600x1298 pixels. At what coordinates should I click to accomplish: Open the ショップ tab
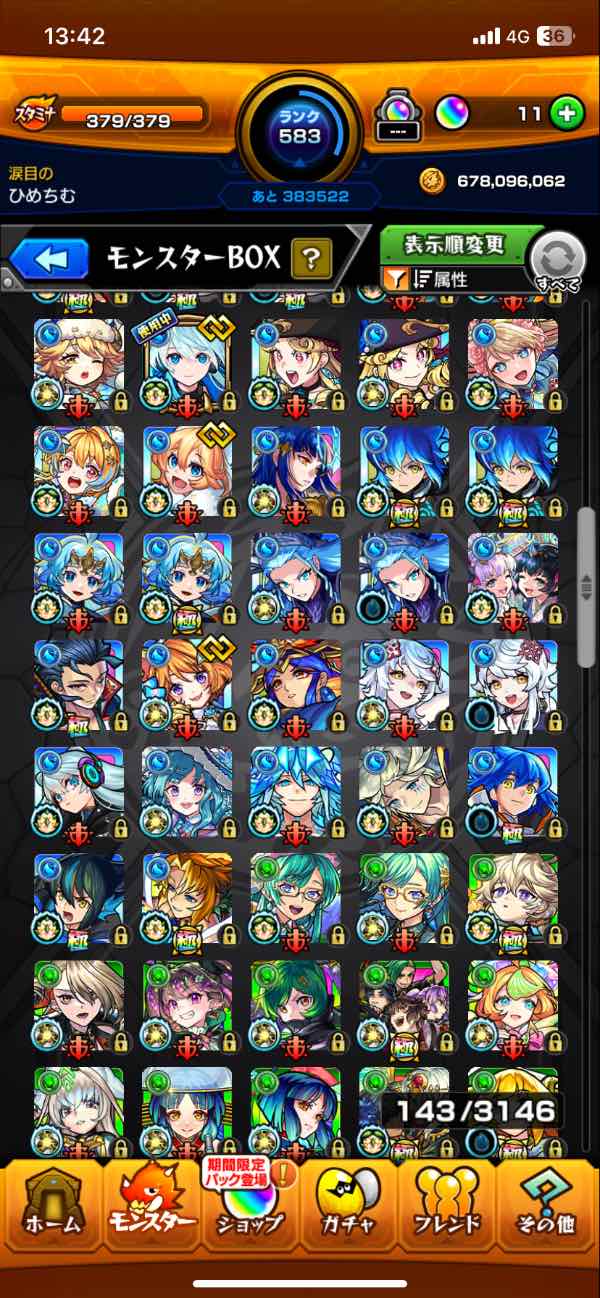(x=250, y=1209)
